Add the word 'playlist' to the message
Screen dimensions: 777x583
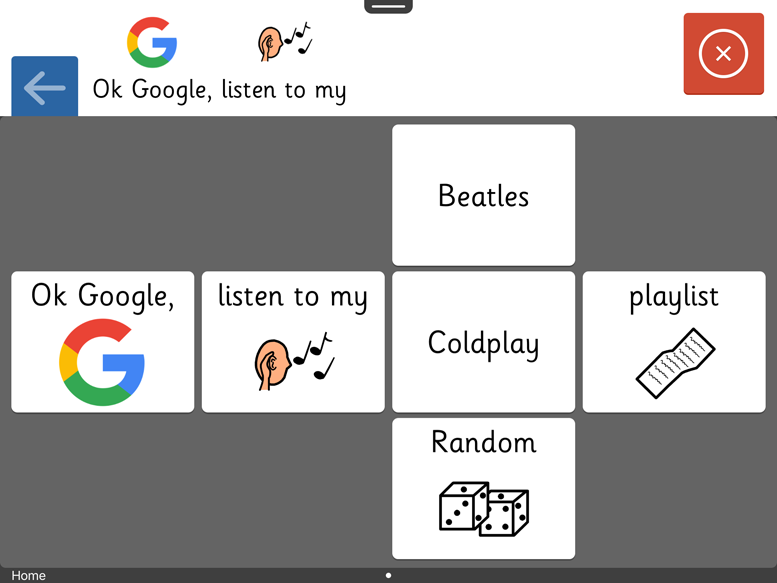674,342
